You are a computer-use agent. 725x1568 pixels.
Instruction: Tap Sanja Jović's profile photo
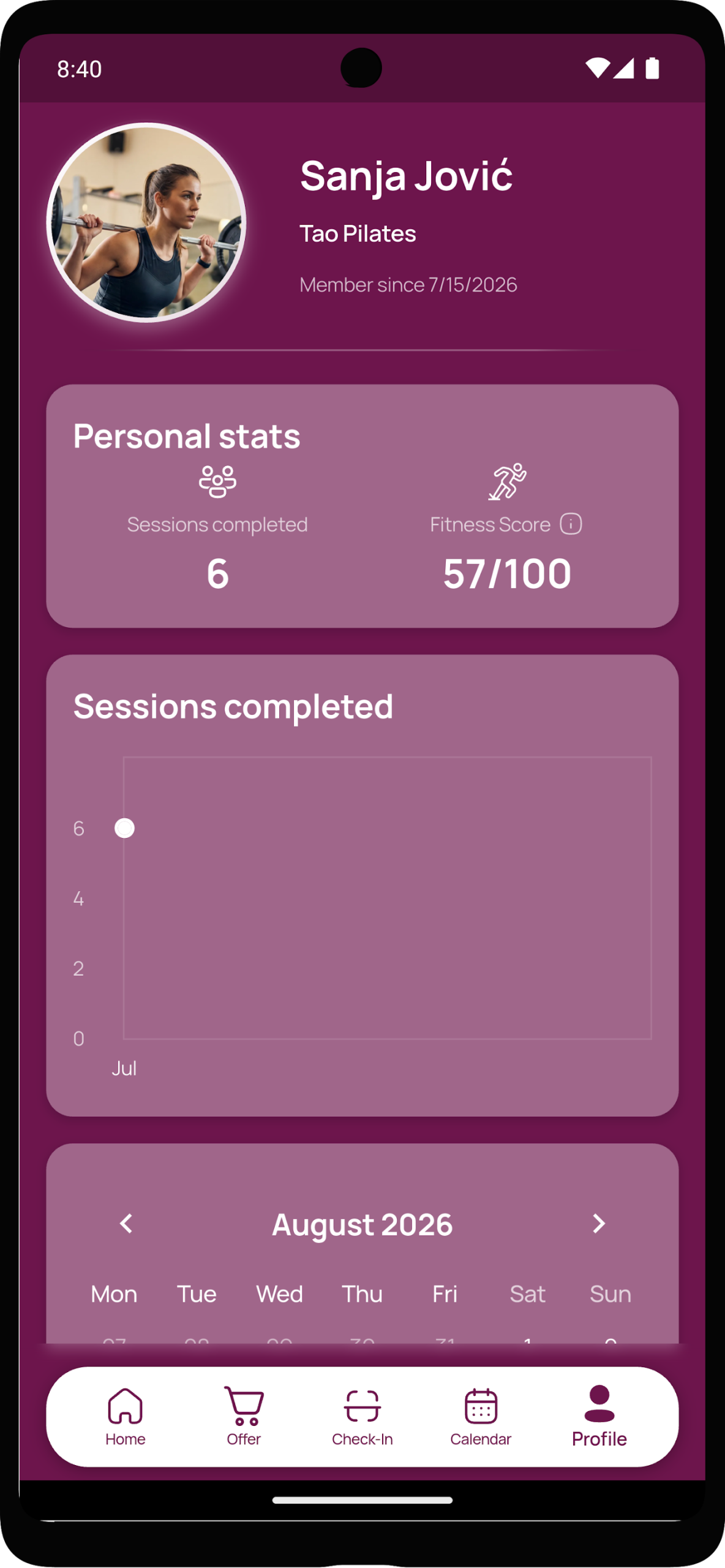coord(146,222)
